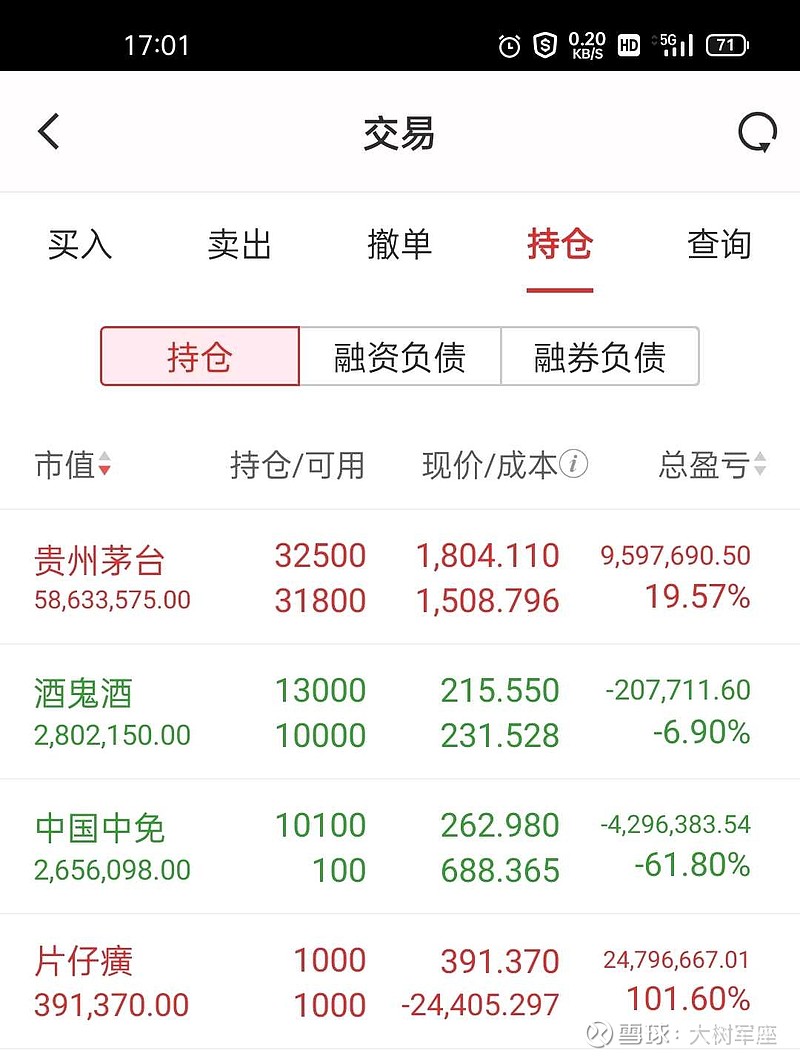This screenshot has height=1059, width=800.
Task: Open the 查询 tab
Action: [x=719, y=245]
